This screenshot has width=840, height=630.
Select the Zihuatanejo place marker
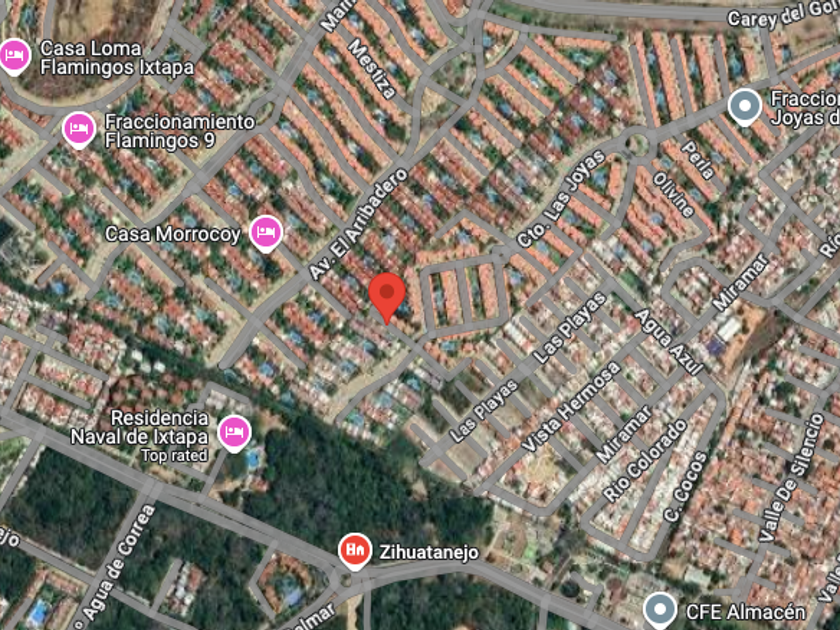353,549
